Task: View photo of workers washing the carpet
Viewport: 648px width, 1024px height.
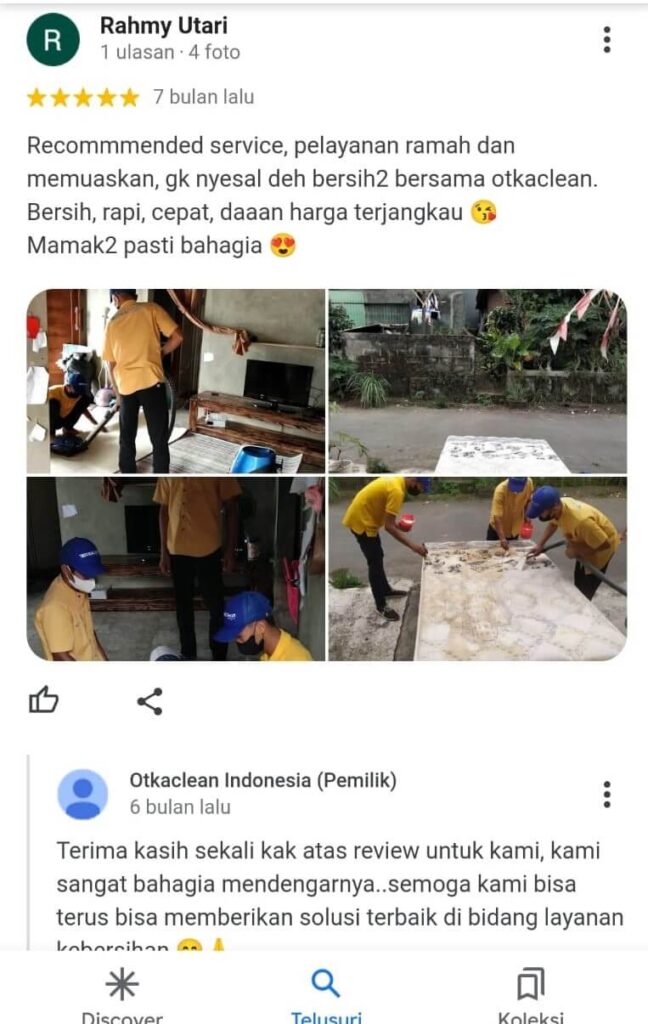Action: click(478, 569)
